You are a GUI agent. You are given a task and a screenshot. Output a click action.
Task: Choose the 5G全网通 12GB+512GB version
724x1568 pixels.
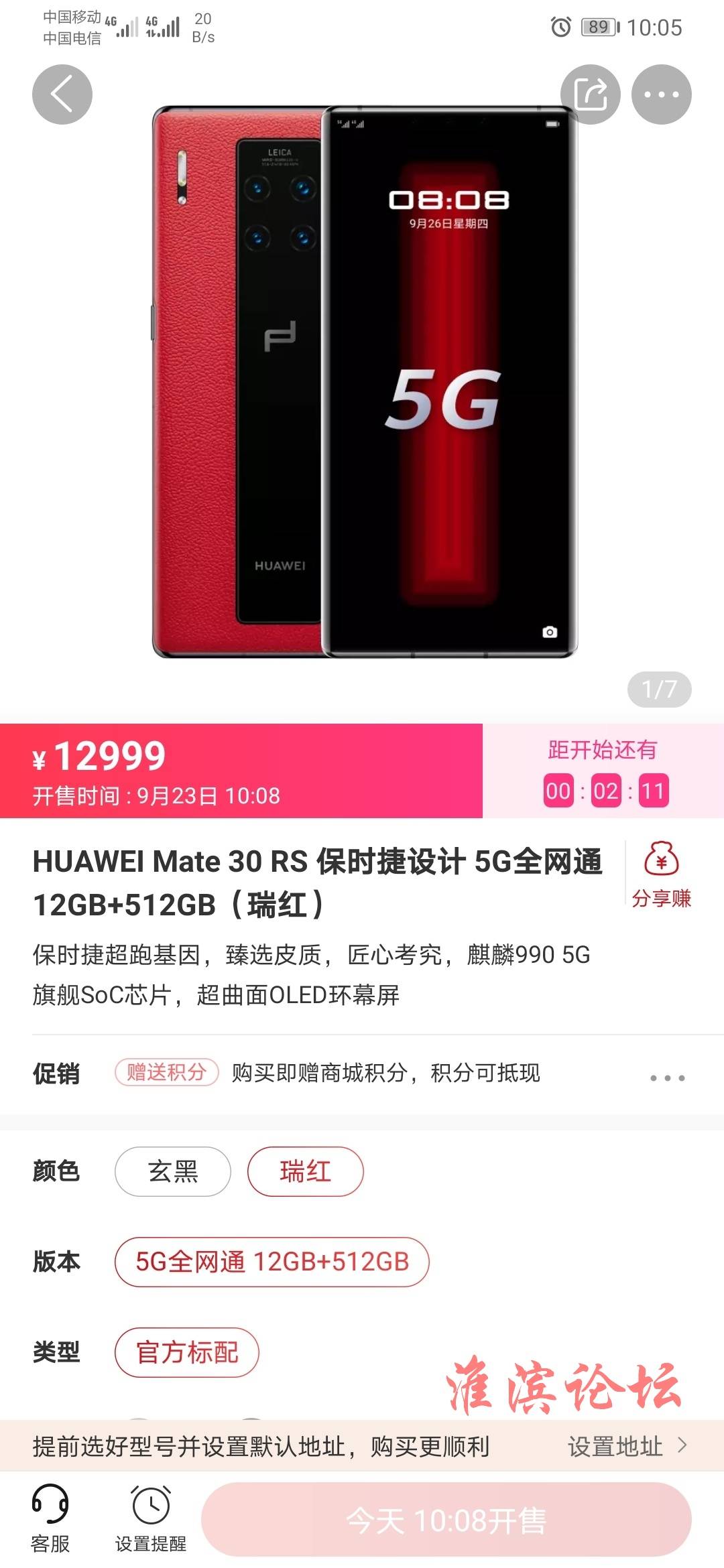[271, 1262]
